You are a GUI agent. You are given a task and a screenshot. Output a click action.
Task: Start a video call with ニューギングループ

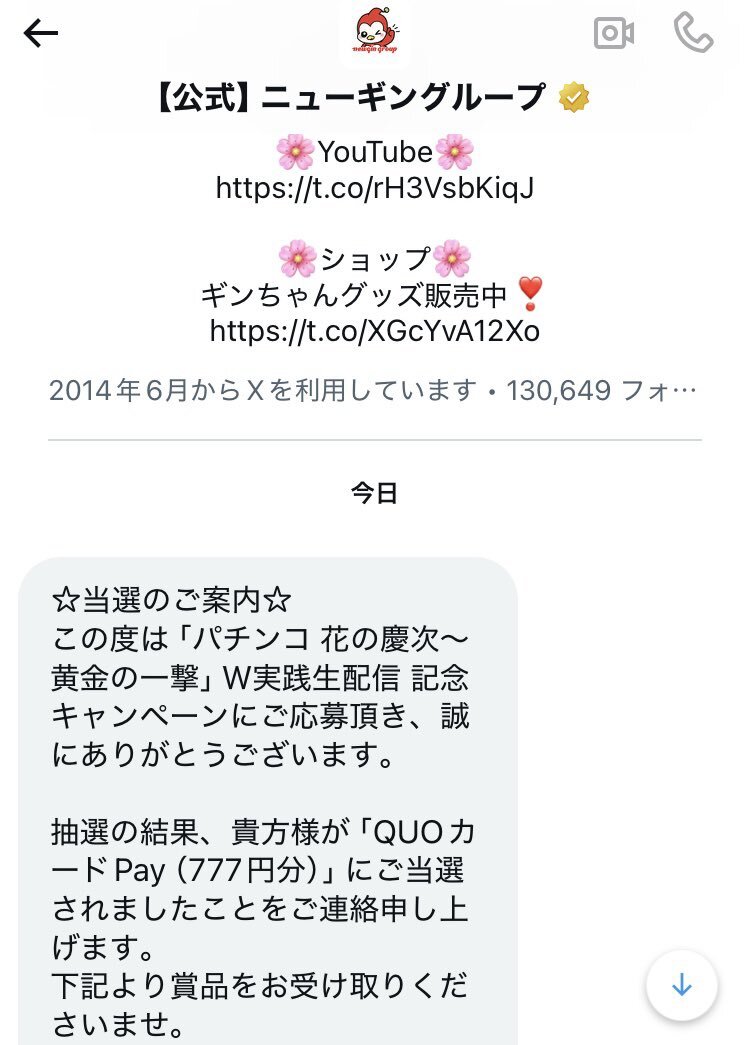pyautogui.click(x=614, y=34)
